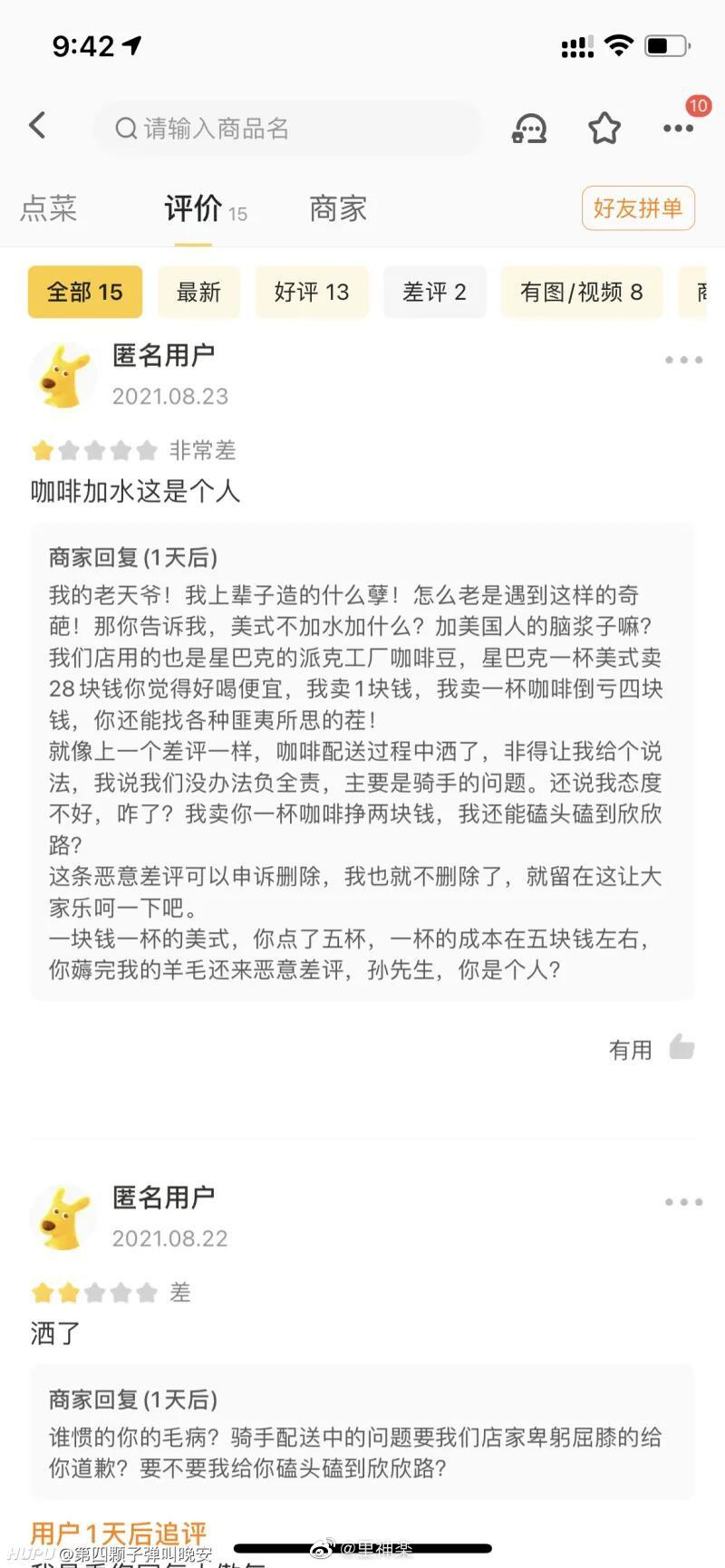Show 差评 2 reviews
This screenshot has width=725, height=1568.
pos(434,292)
